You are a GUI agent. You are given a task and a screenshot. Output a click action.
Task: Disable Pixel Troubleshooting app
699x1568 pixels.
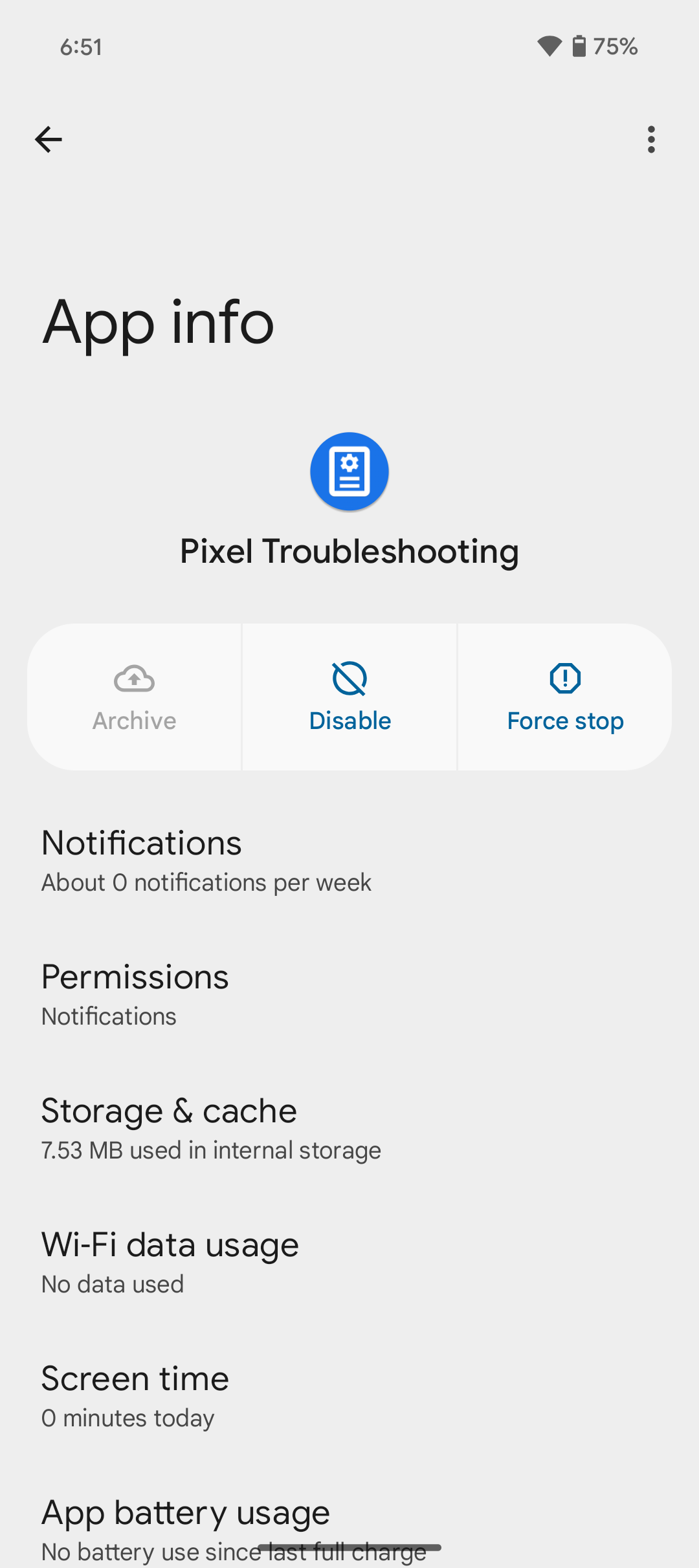[x=349, y=697]
